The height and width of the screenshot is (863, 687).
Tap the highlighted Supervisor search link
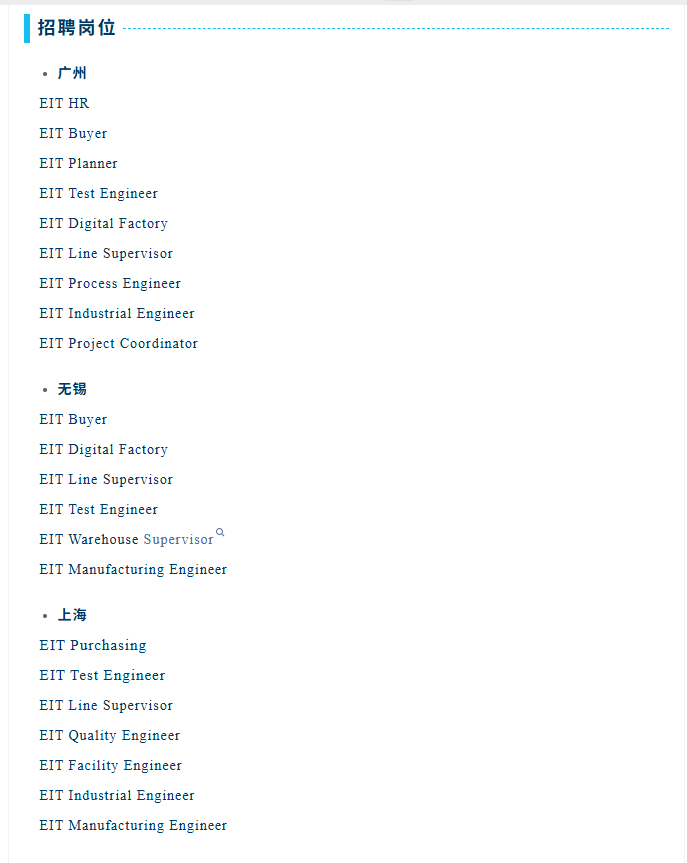(x=179, y=539)
